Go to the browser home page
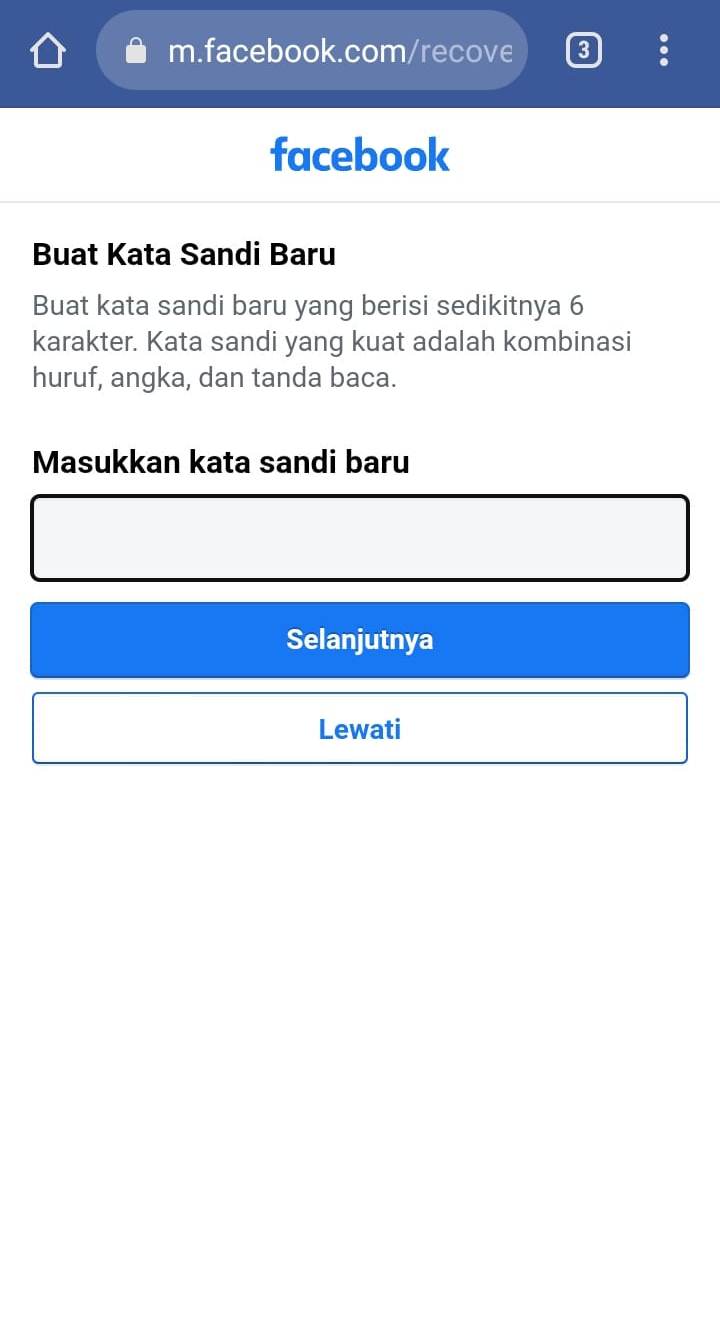This screenshot has width=720, height=1341. [x=48, y=50]
